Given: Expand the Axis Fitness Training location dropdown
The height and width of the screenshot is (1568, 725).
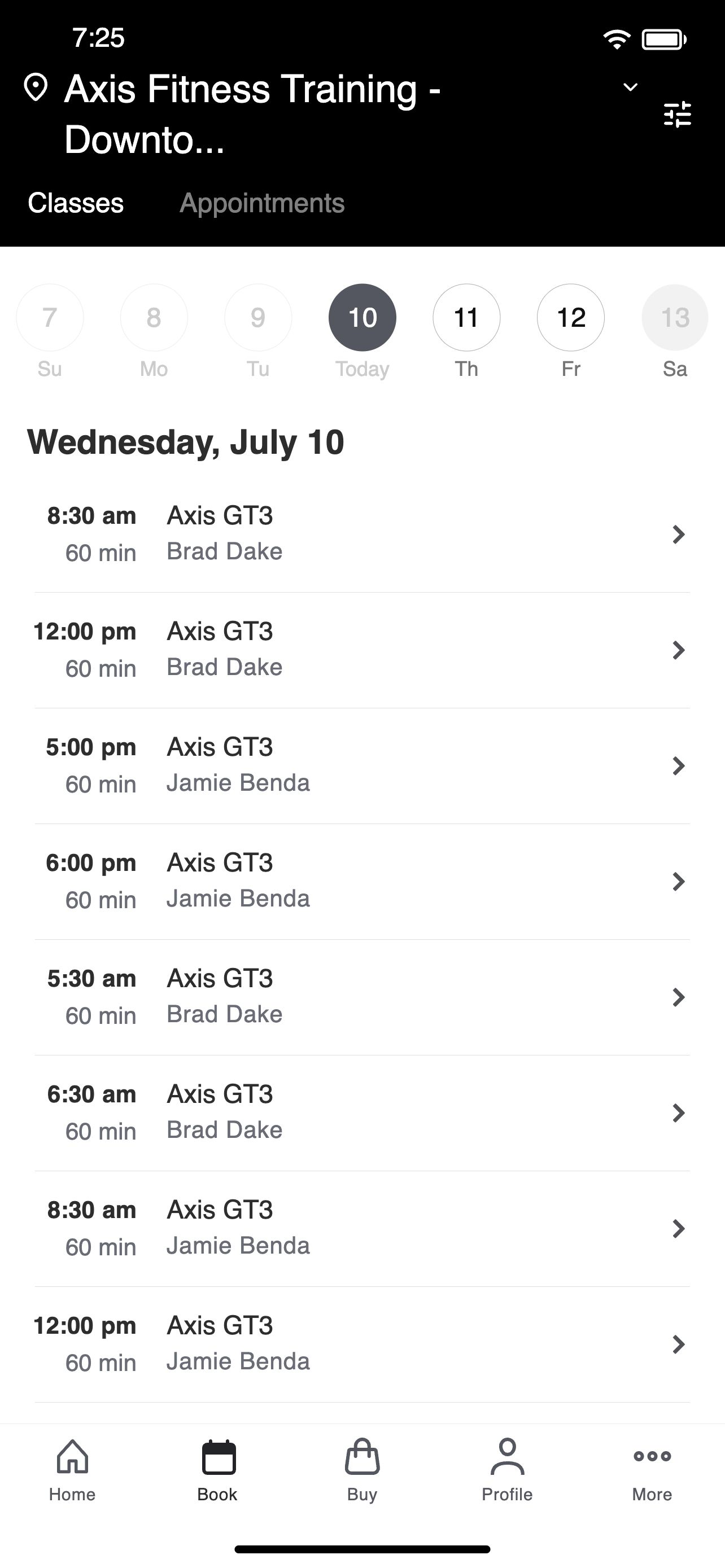Looking at the screenshot, I should coord(631,87).
